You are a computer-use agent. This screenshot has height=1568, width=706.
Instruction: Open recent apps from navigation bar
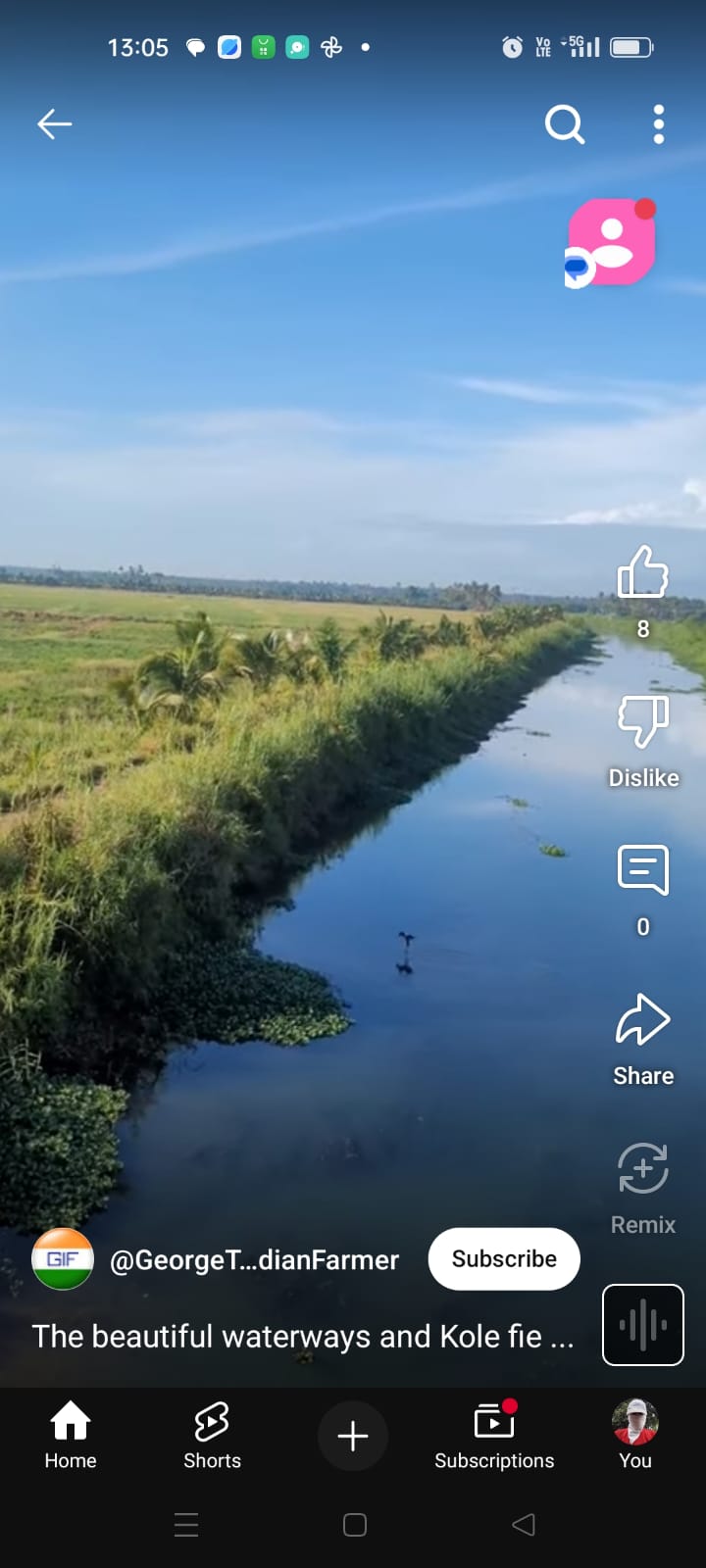pos(186,1525)
